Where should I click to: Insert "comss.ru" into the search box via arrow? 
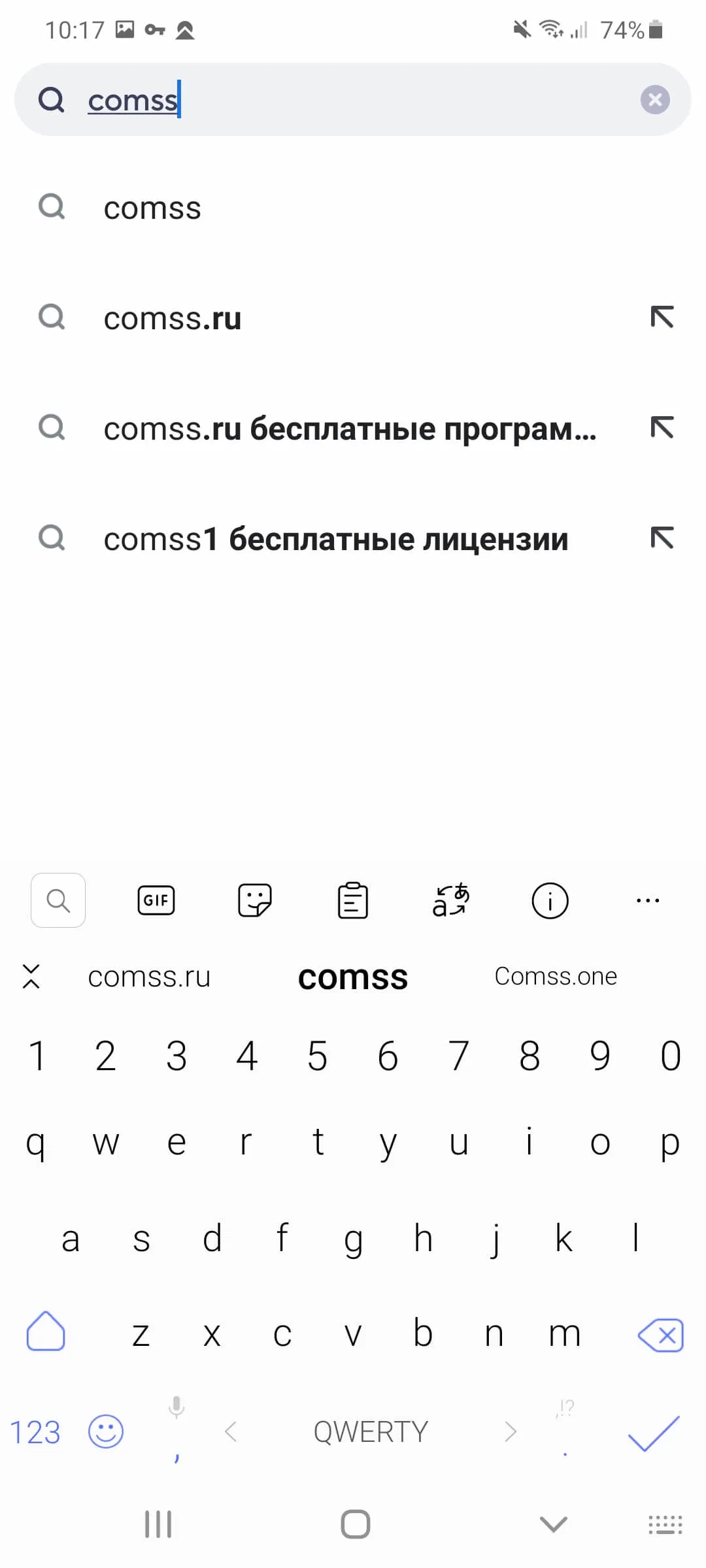coord(662,318)
